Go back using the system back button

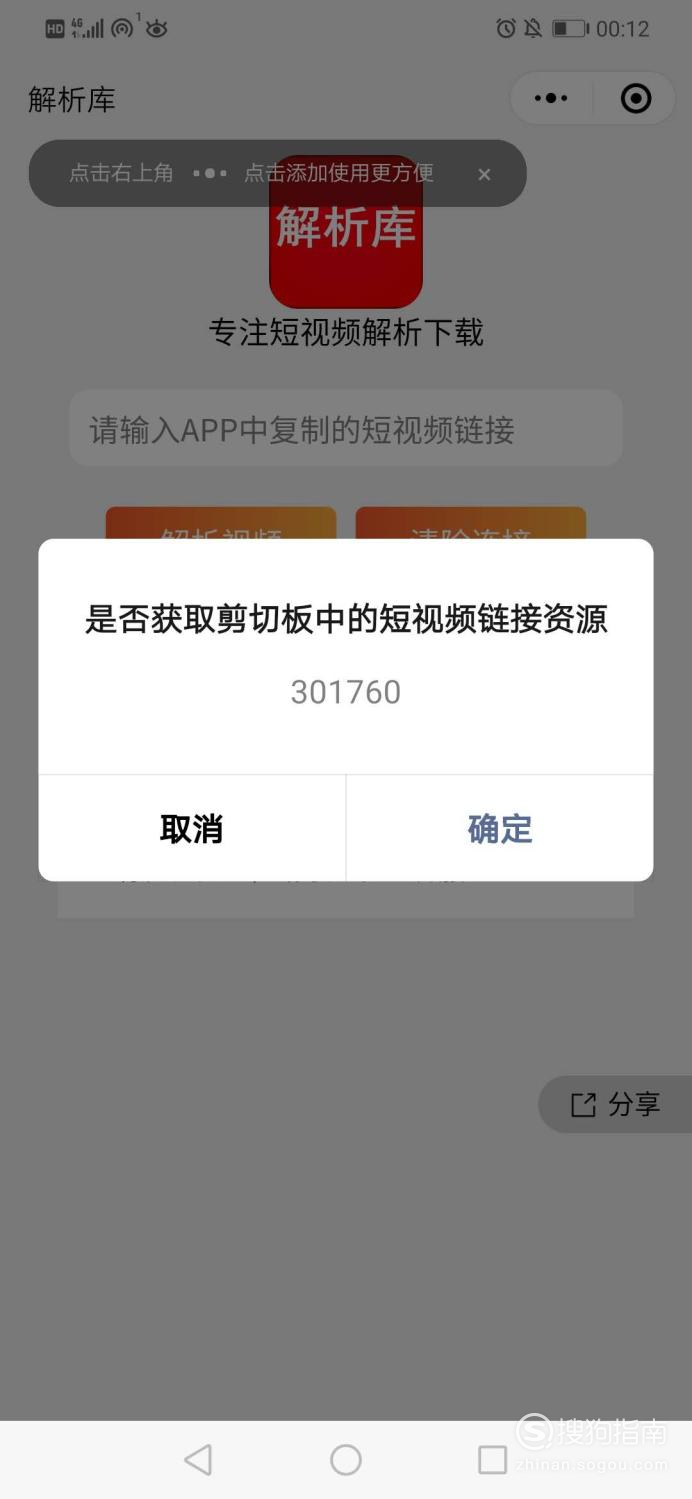(198, 1460)
